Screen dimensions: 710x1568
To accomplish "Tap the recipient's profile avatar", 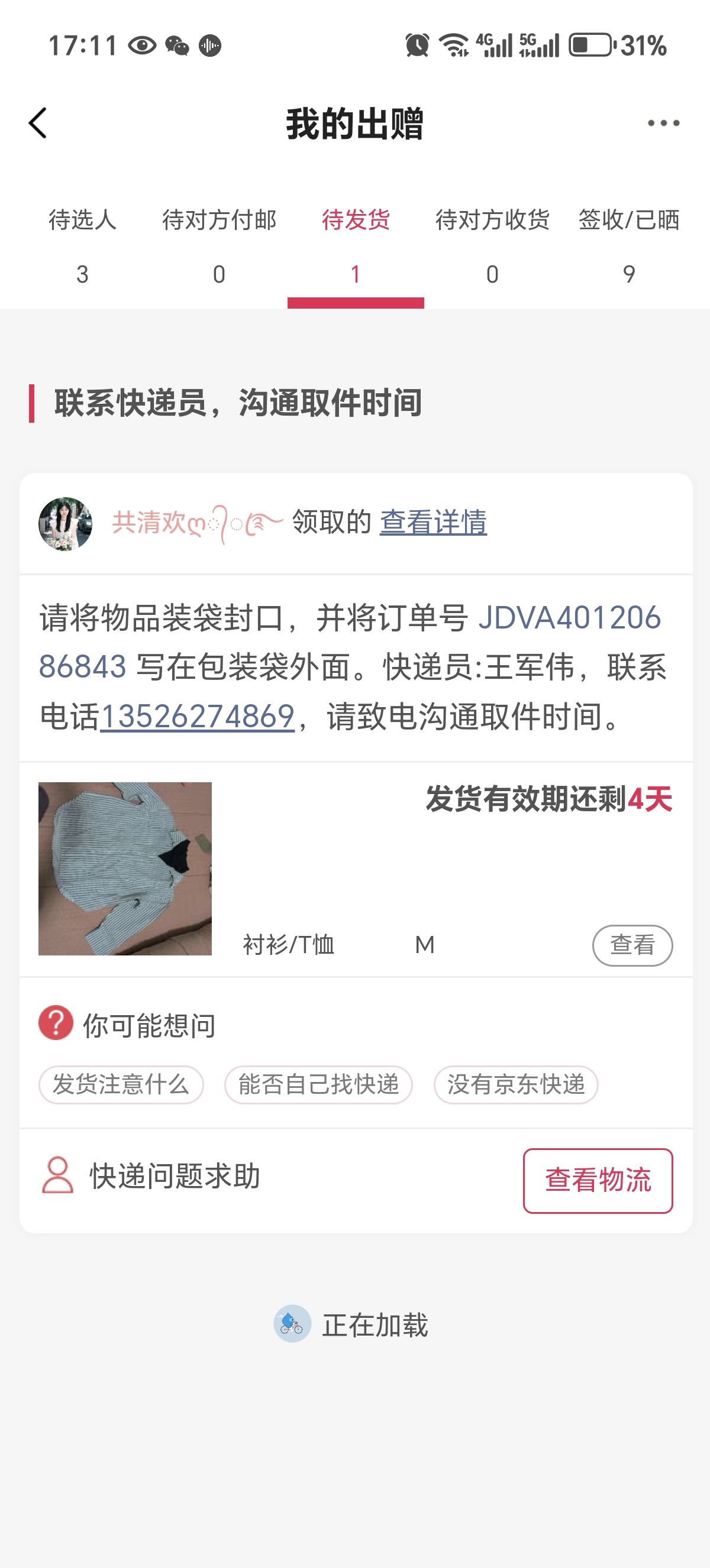I will pos(65,523).
